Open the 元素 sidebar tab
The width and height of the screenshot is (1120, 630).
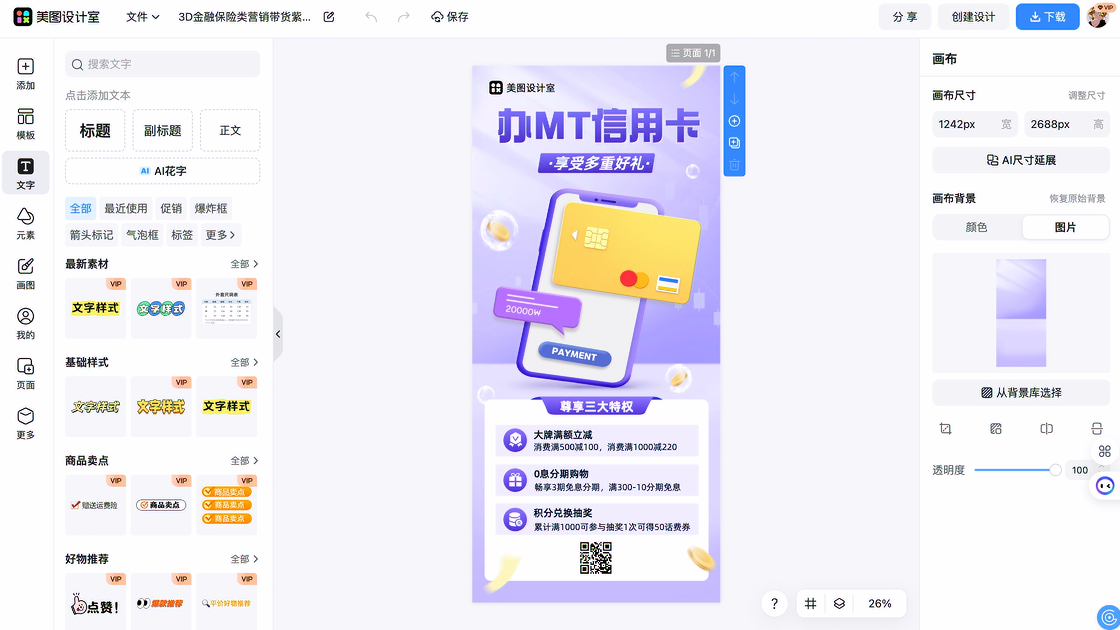(x=25, y=224)
